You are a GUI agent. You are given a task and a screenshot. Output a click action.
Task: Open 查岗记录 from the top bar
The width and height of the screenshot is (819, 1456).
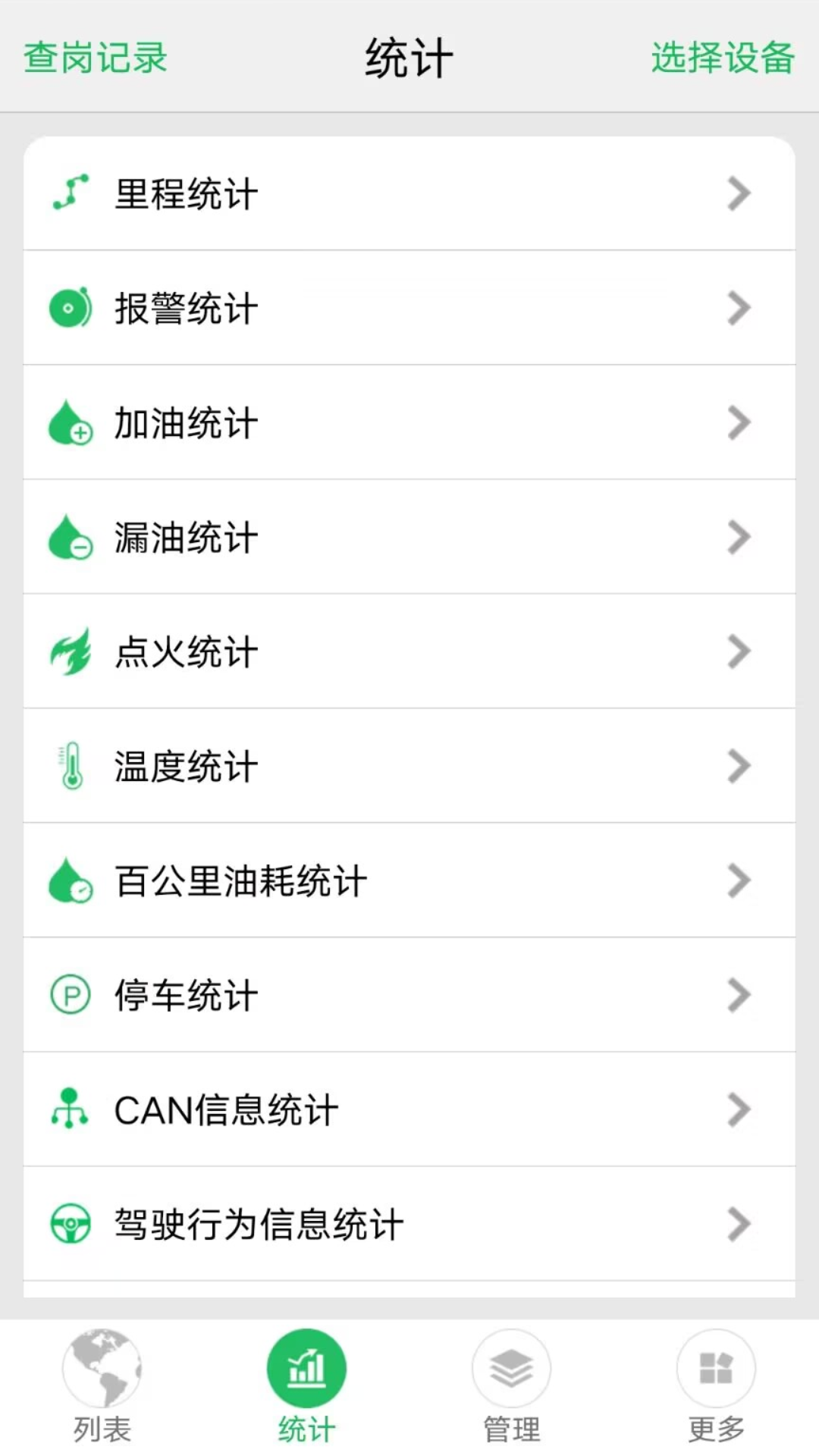[x=96, y=59]
